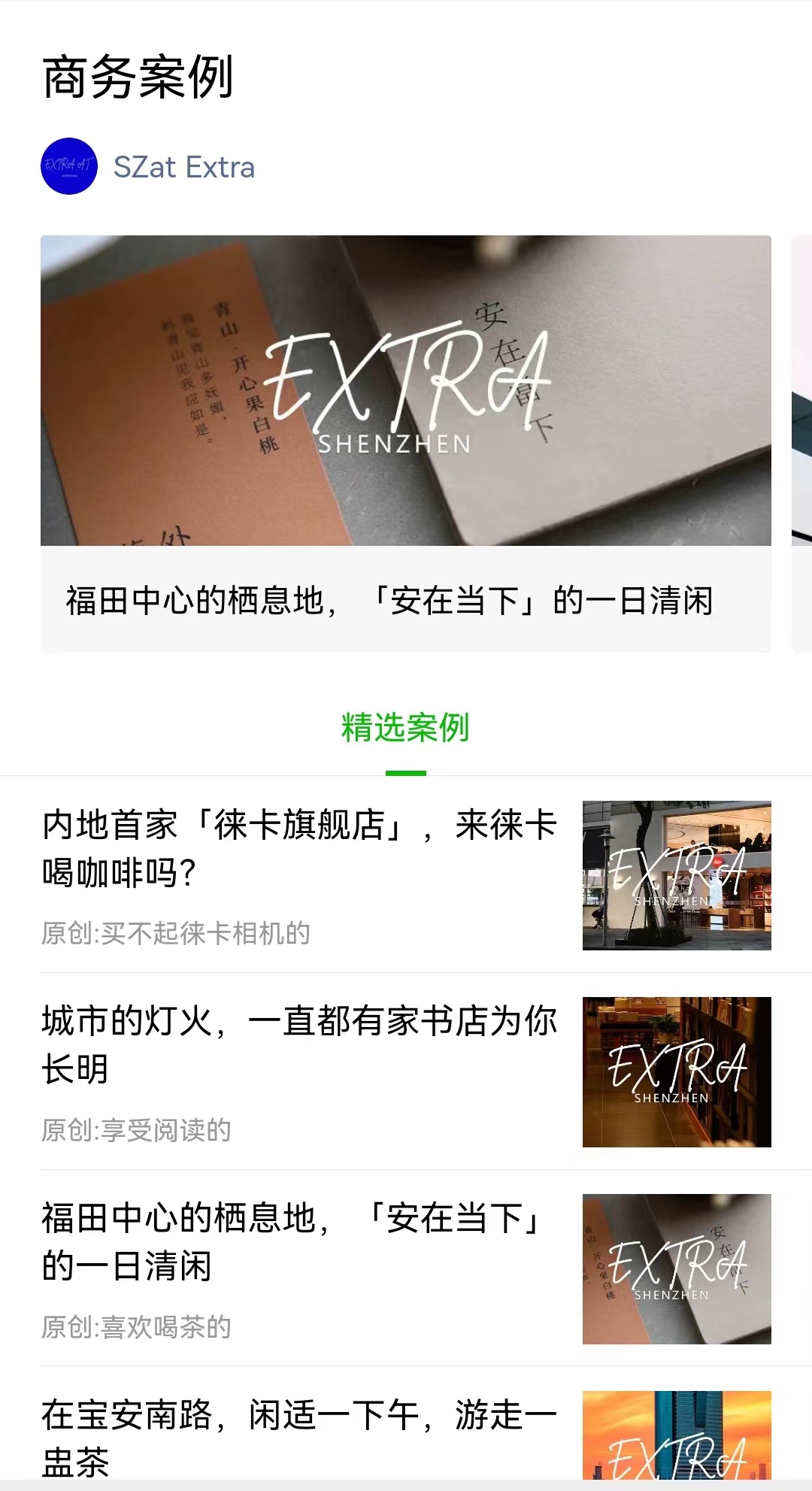Click the SZat Extra account avatar
Screen dimensions: 812x1491
[69, 167]
